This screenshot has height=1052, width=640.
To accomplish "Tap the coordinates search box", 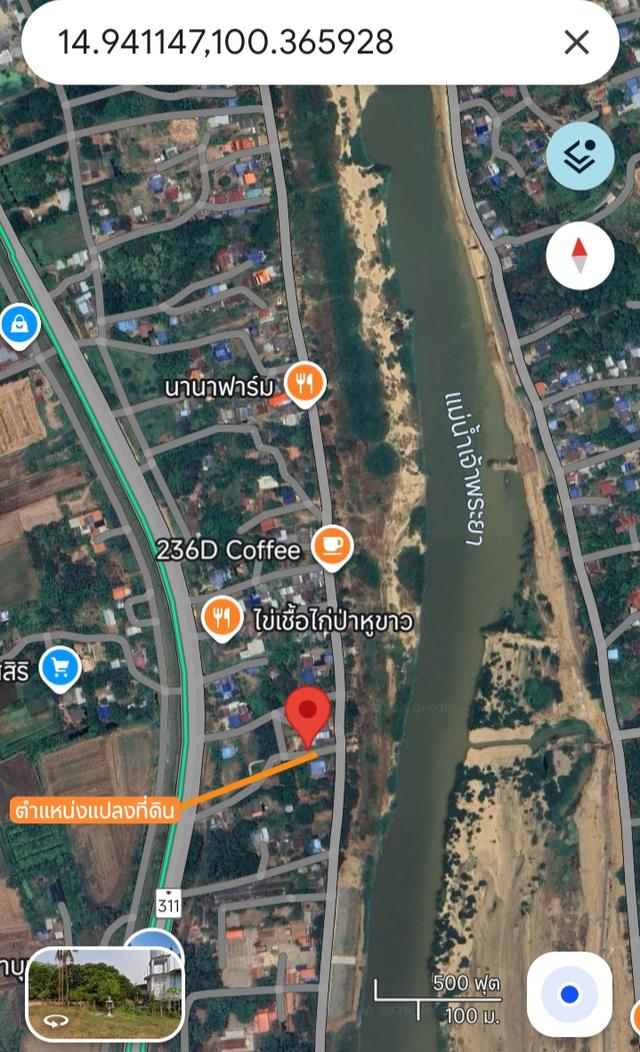I will pos(290,42).
